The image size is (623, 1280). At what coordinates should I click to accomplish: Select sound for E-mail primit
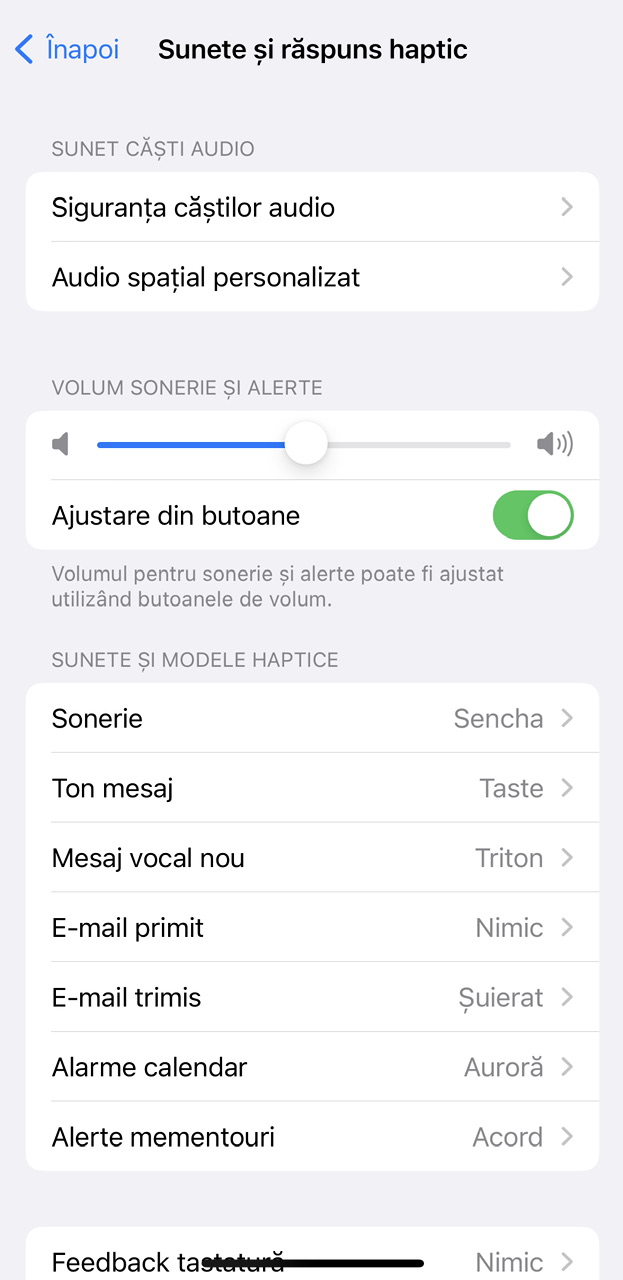coord(312,928)
